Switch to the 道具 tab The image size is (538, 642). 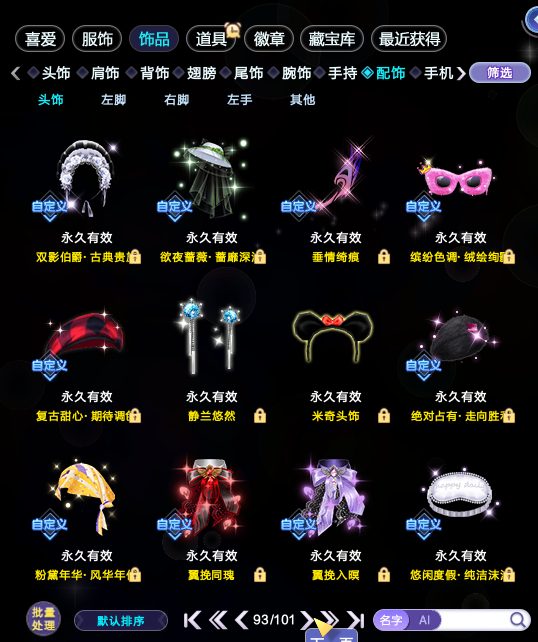[x=211, y=39]
